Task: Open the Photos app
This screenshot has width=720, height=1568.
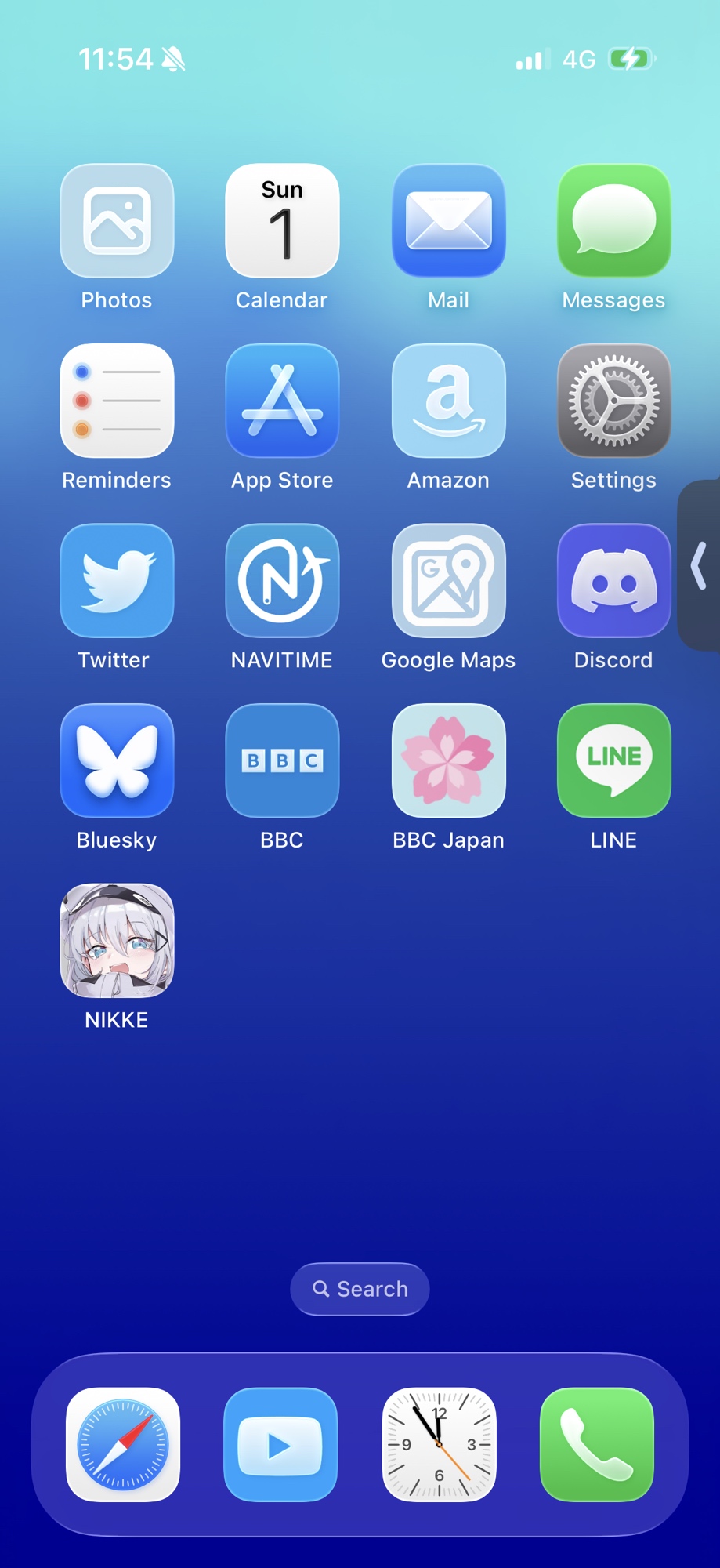Action: click(117, 221)
